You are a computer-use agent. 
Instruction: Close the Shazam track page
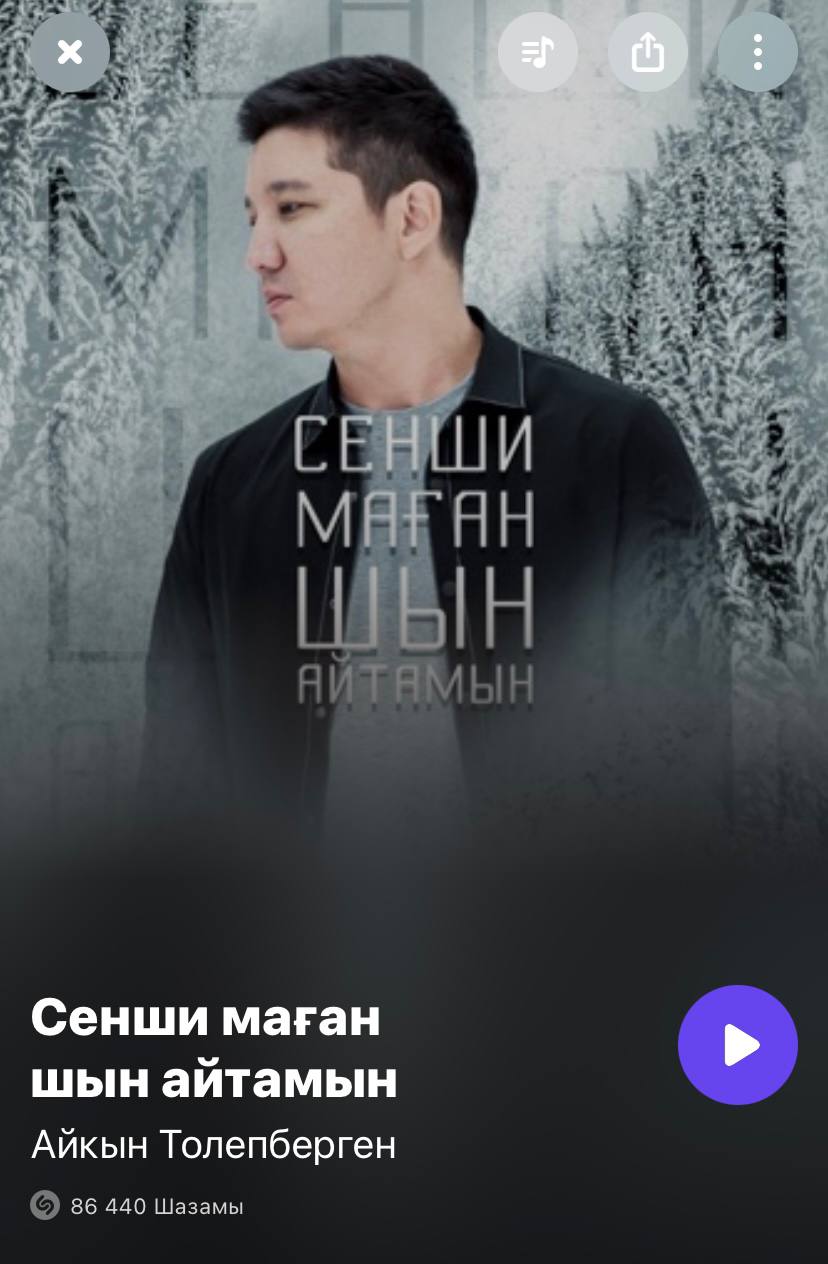click(69, 52)
